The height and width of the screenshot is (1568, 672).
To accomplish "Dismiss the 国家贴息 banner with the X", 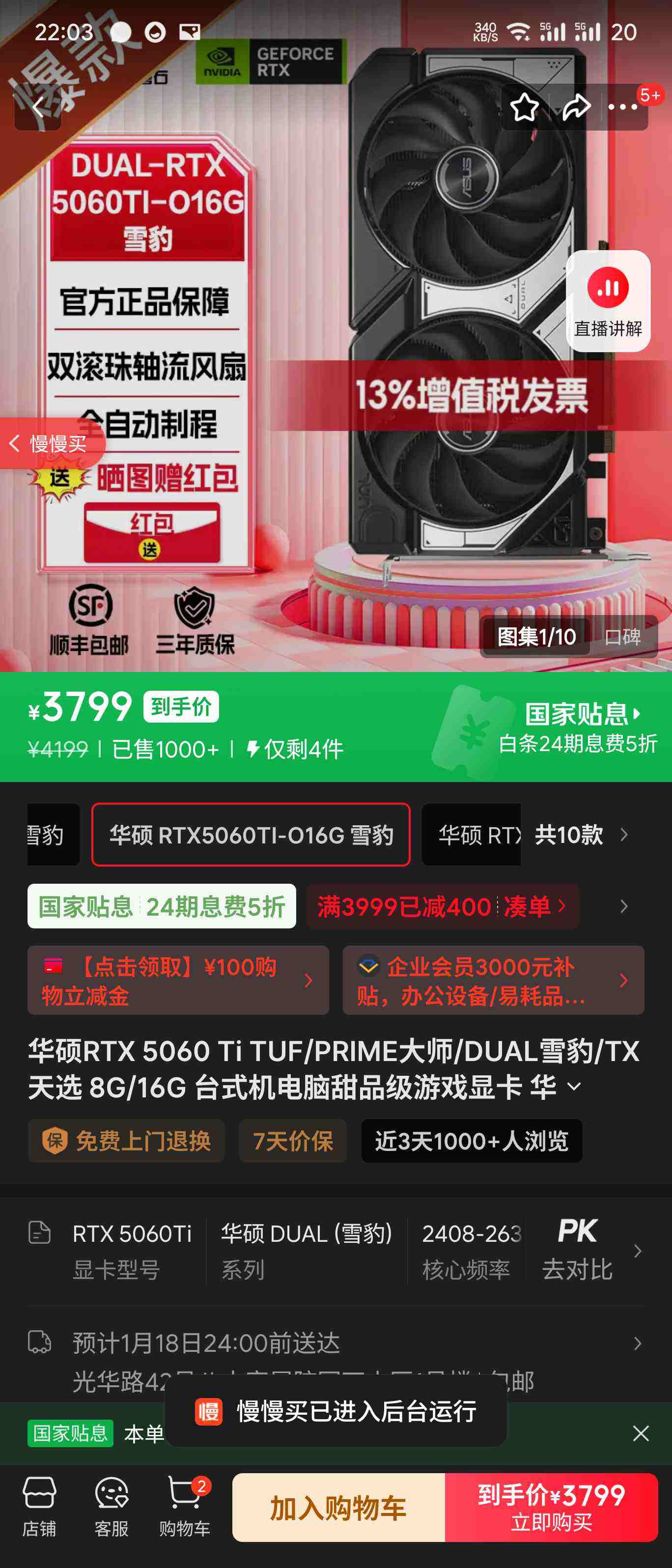I will pyautogui.click(x=642, y=1433).
